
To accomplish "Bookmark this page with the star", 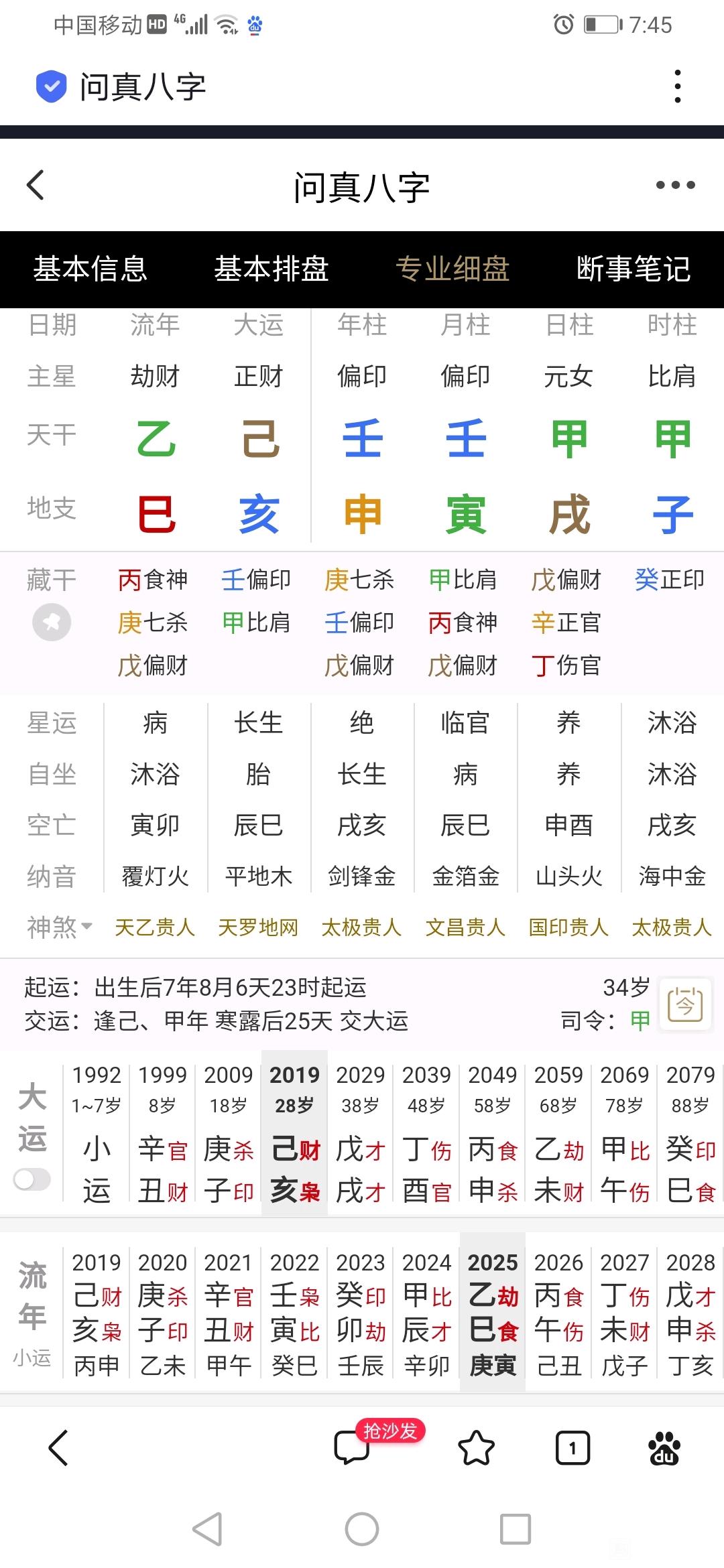I will click(476, 1449).
